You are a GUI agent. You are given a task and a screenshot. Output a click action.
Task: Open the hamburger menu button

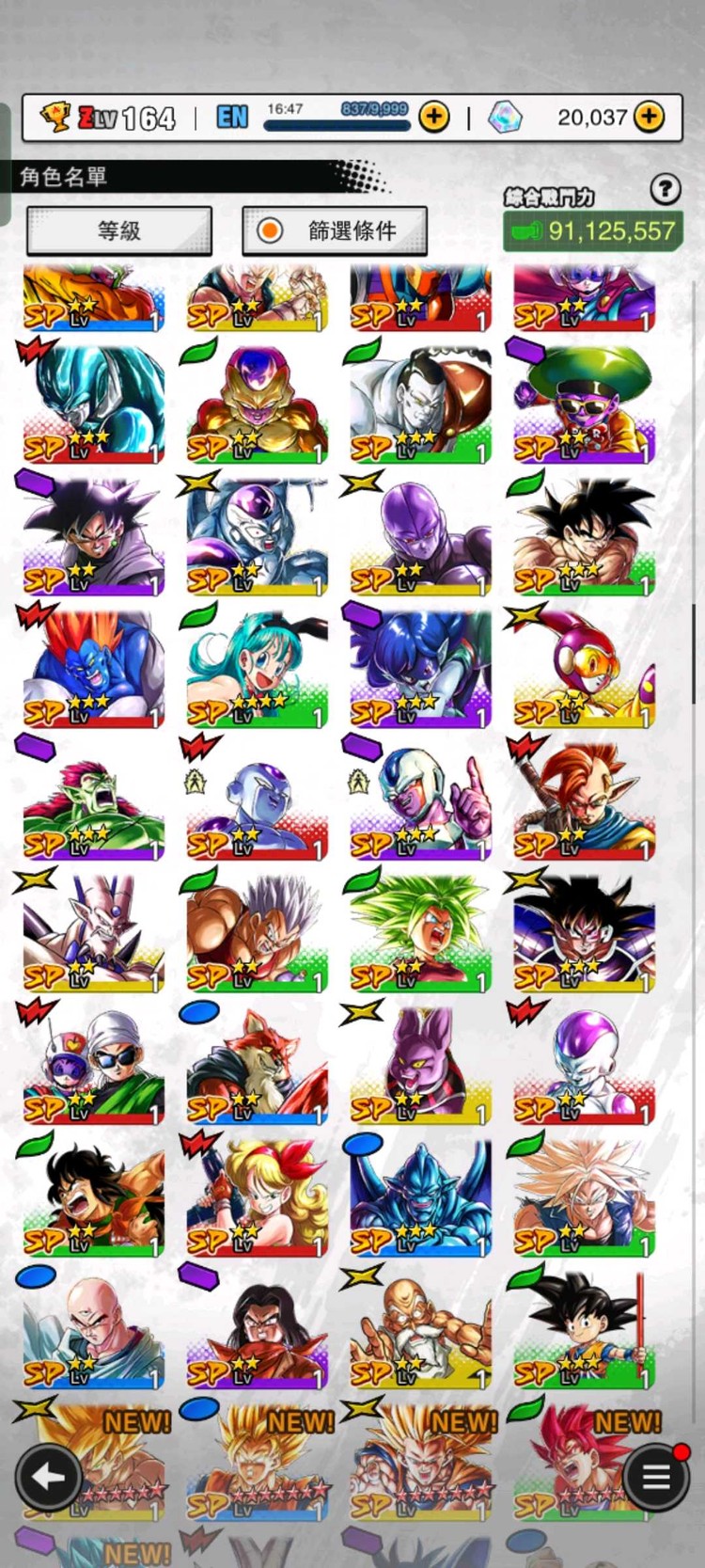click(656, 1477)
